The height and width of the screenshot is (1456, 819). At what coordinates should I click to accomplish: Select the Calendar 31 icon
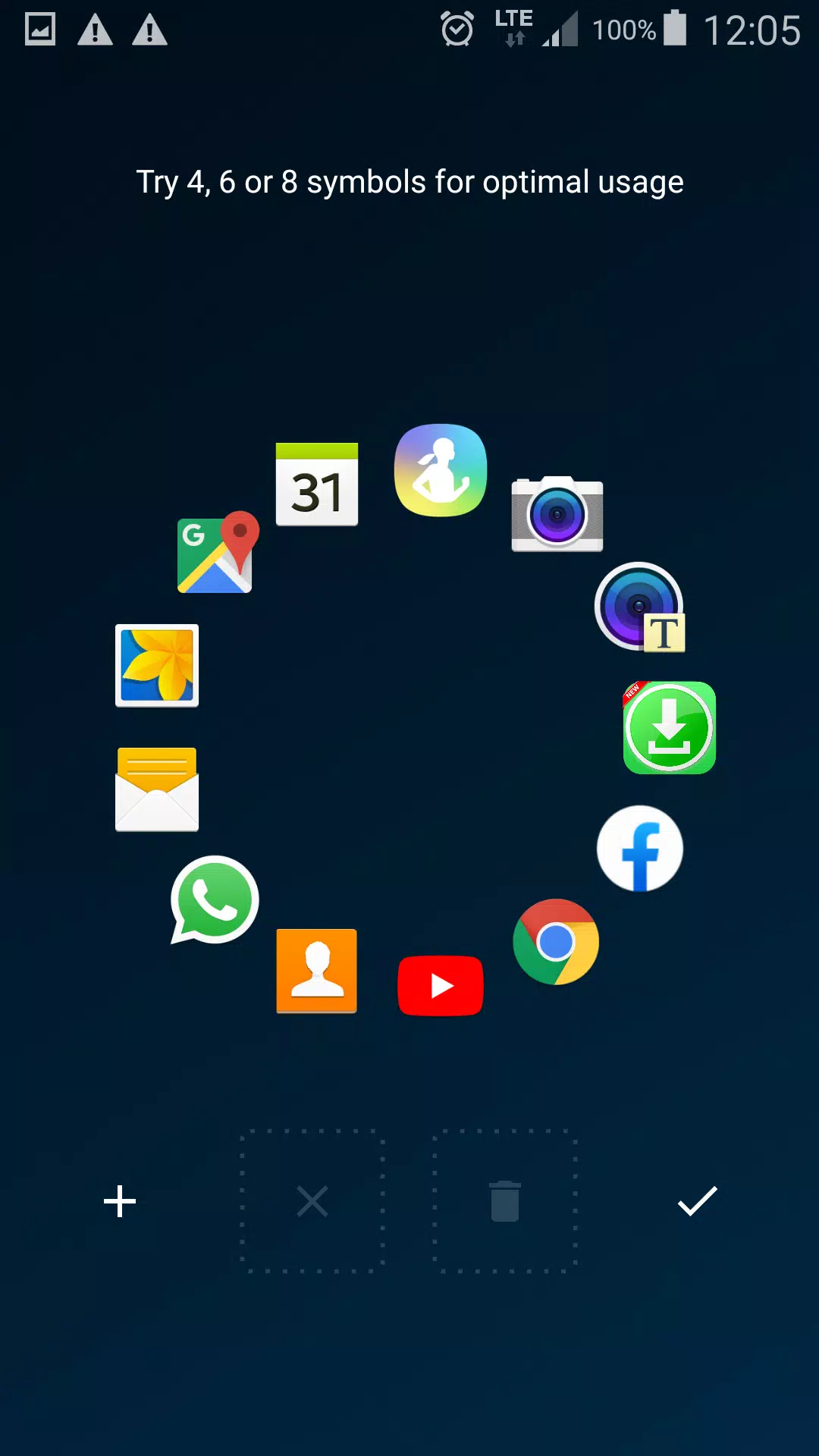coord(317,484)
